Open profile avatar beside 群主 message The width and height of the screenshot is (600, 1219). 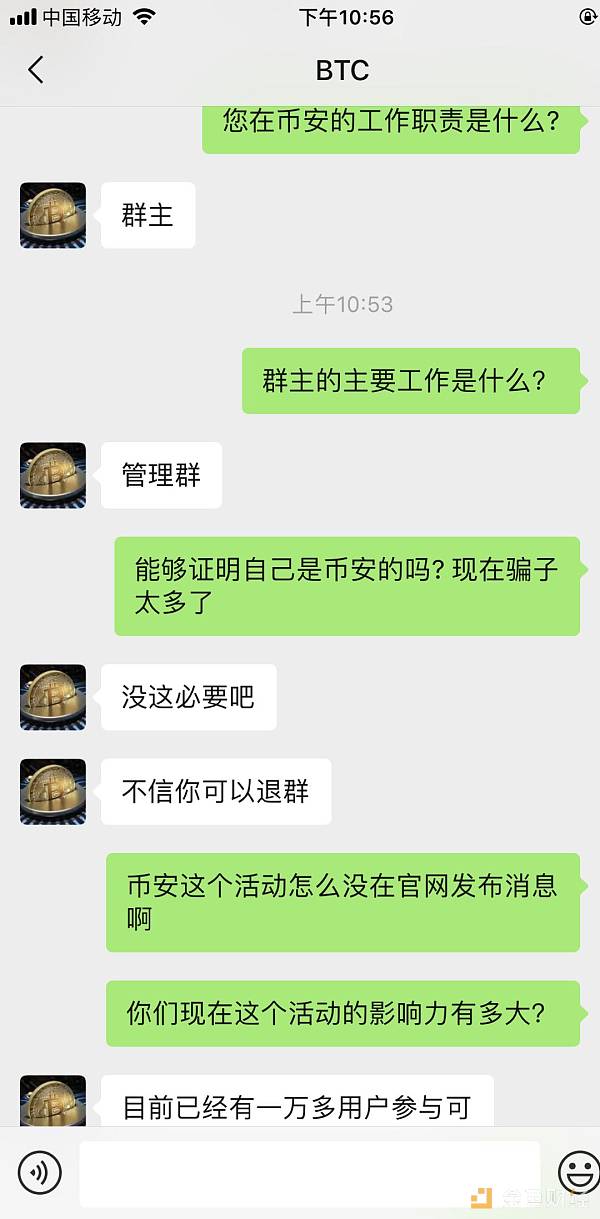point(53,215)
